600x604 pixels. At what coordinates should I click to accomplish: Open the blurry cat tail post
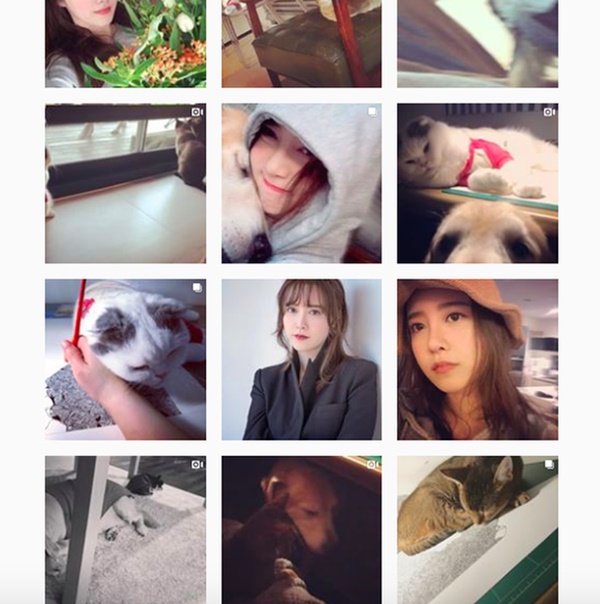tap(477, 43)
